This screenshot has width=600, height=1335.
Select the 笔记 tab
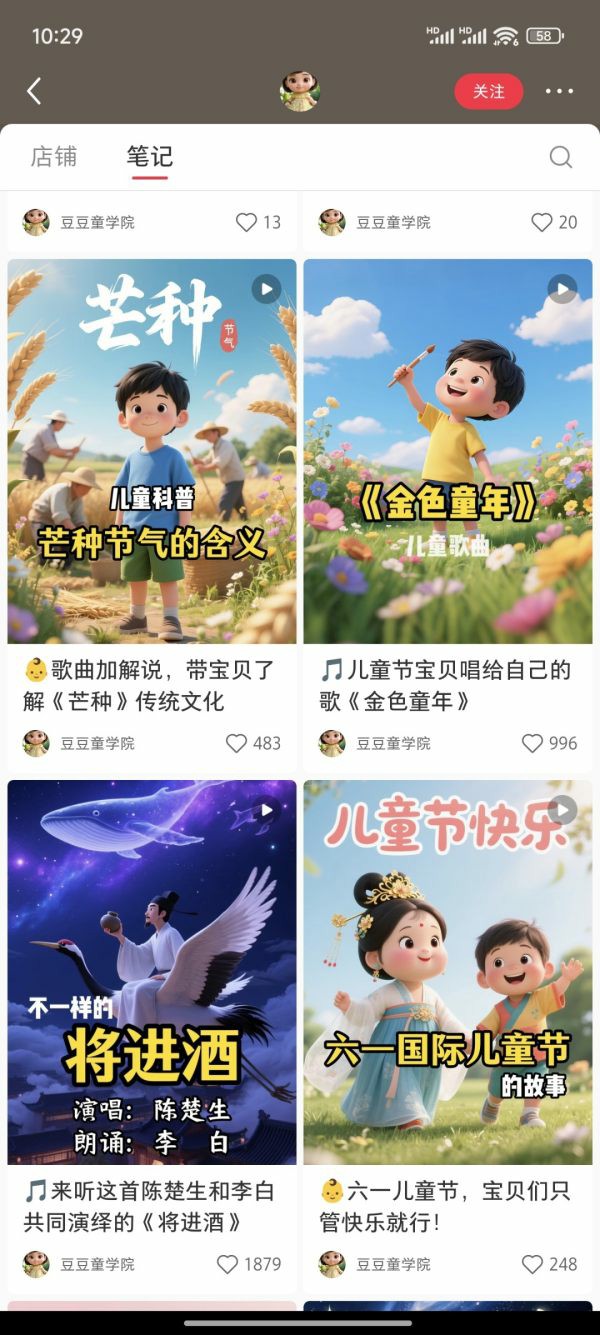(x=150, y=157)
